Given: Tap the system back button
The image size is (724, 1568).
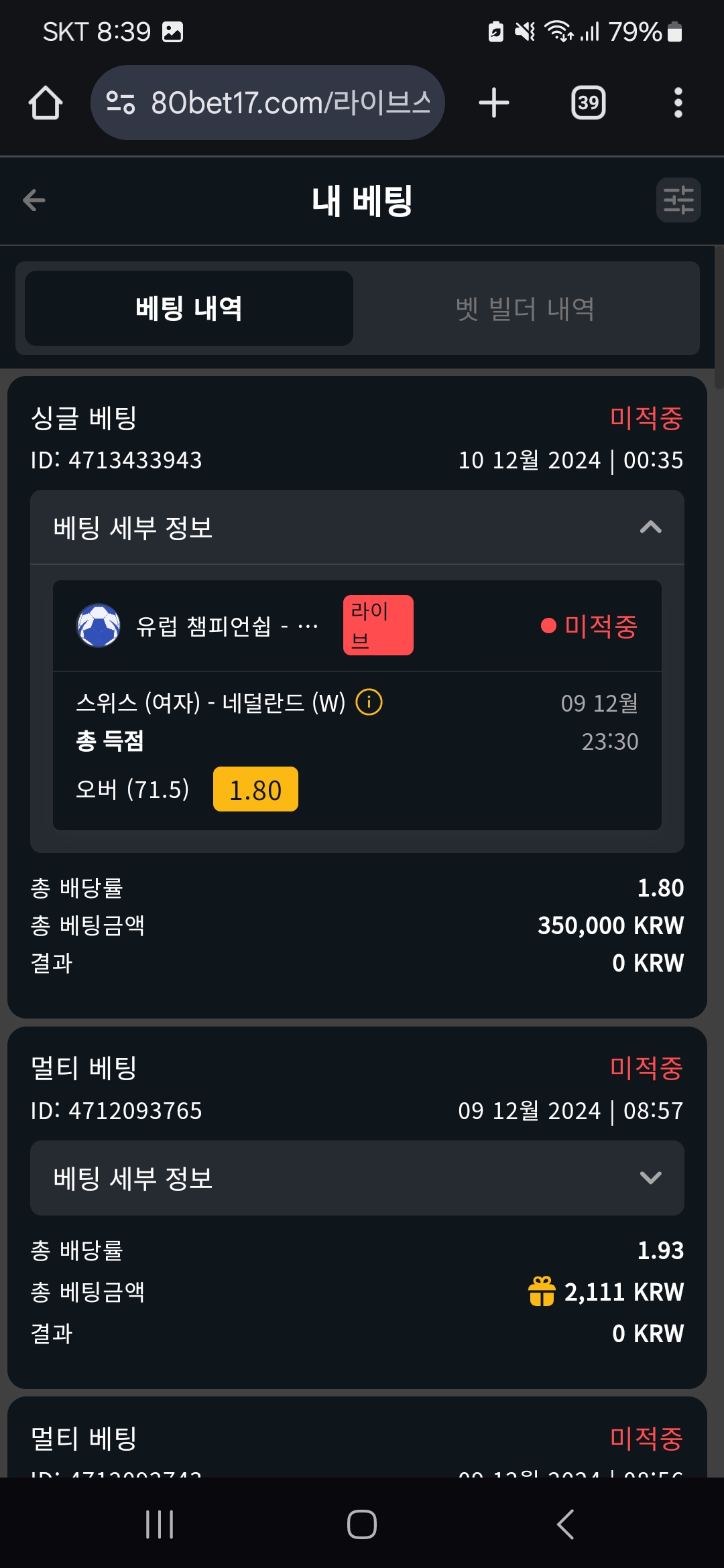Looking at the screenshot, I should [x=565, y=1524].
